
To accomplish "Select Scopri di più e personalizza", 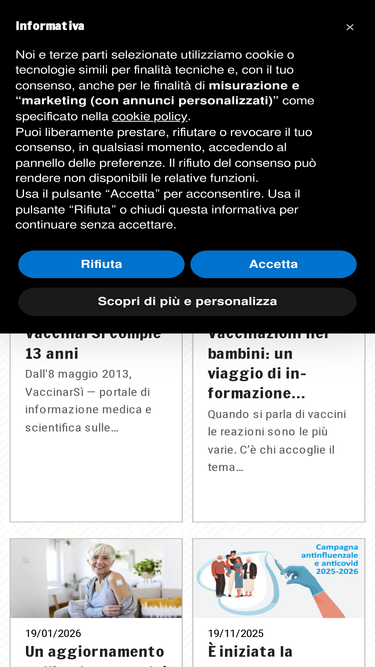I will [x=188, y=302].
